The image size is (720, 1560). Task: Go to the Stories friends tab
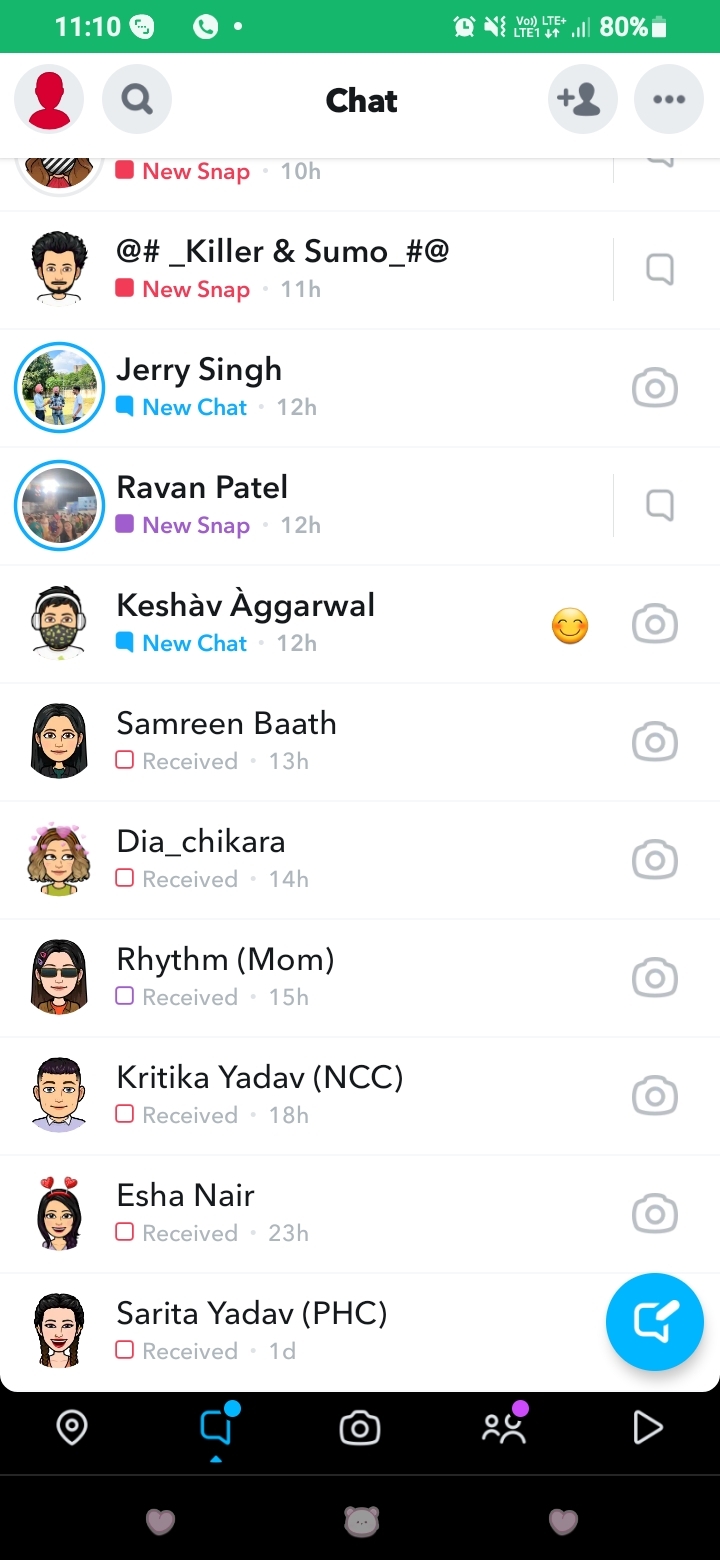[x=503, y=1428]
